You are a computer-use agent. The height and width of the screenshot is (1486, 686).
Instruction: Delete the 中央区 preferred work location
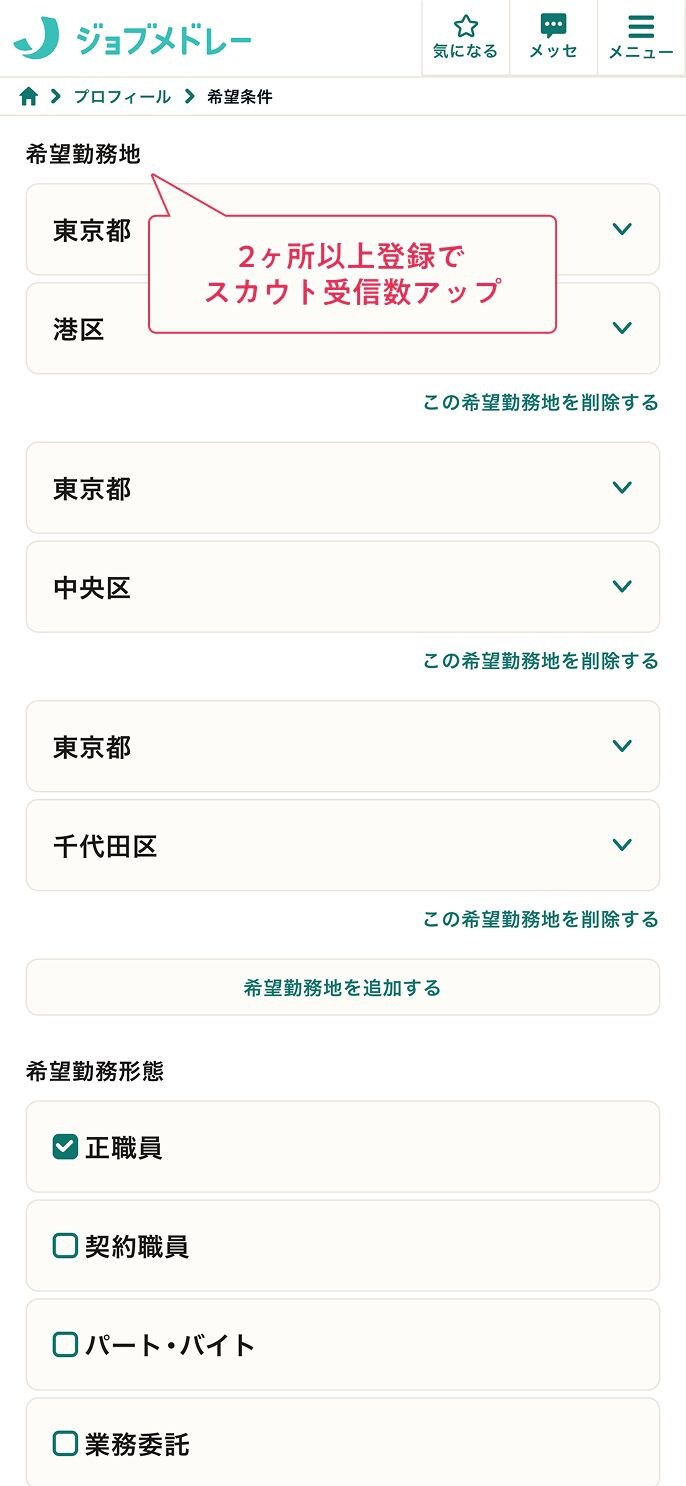pos(541,661)
